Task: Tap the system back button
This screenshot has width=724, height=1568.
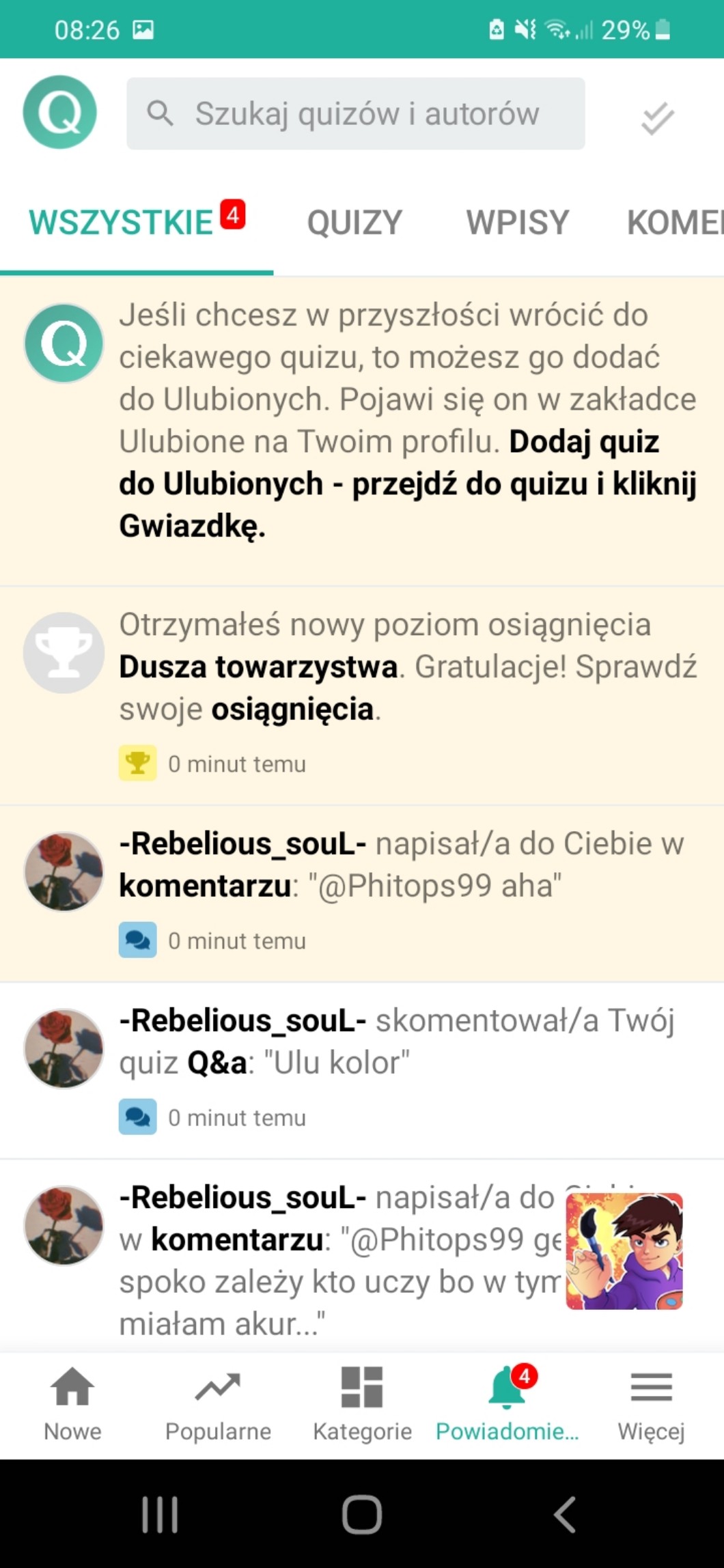Action: tap(564, 1515)
